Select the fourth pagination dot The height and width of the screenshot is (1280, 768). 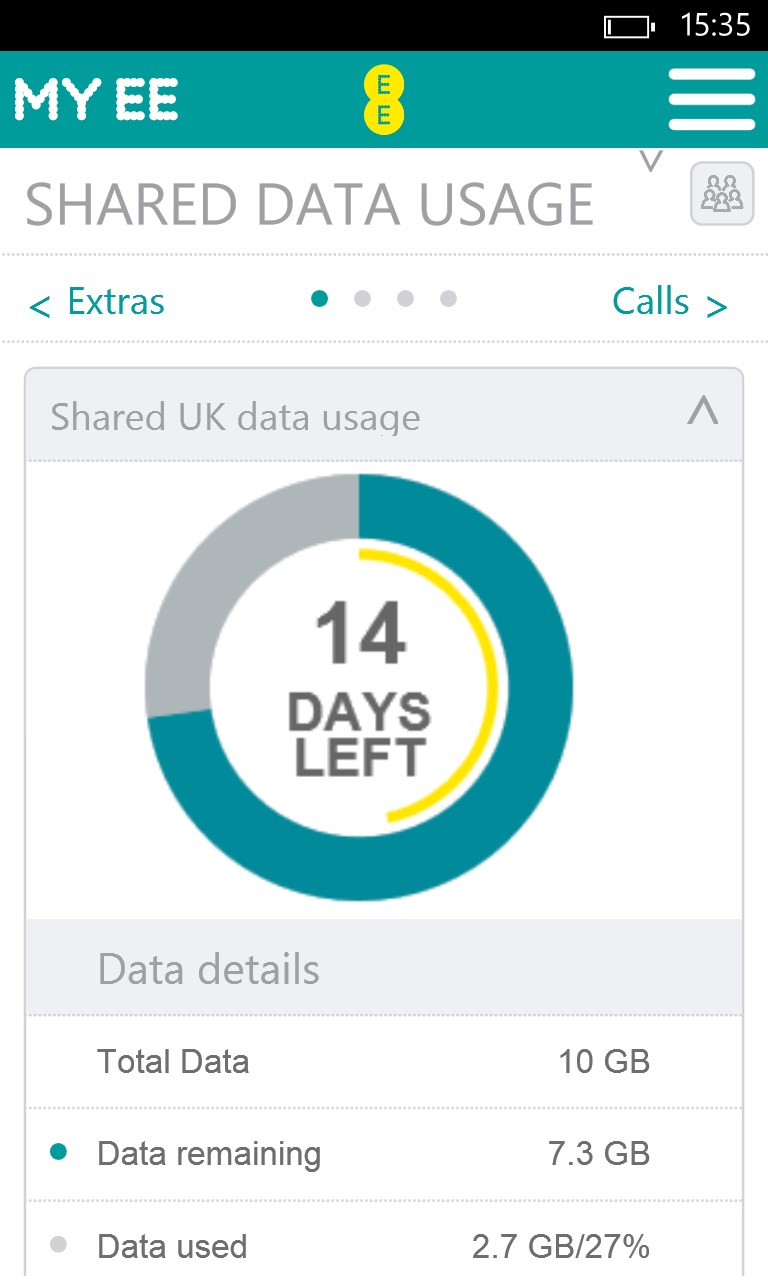tap(447, 298)
